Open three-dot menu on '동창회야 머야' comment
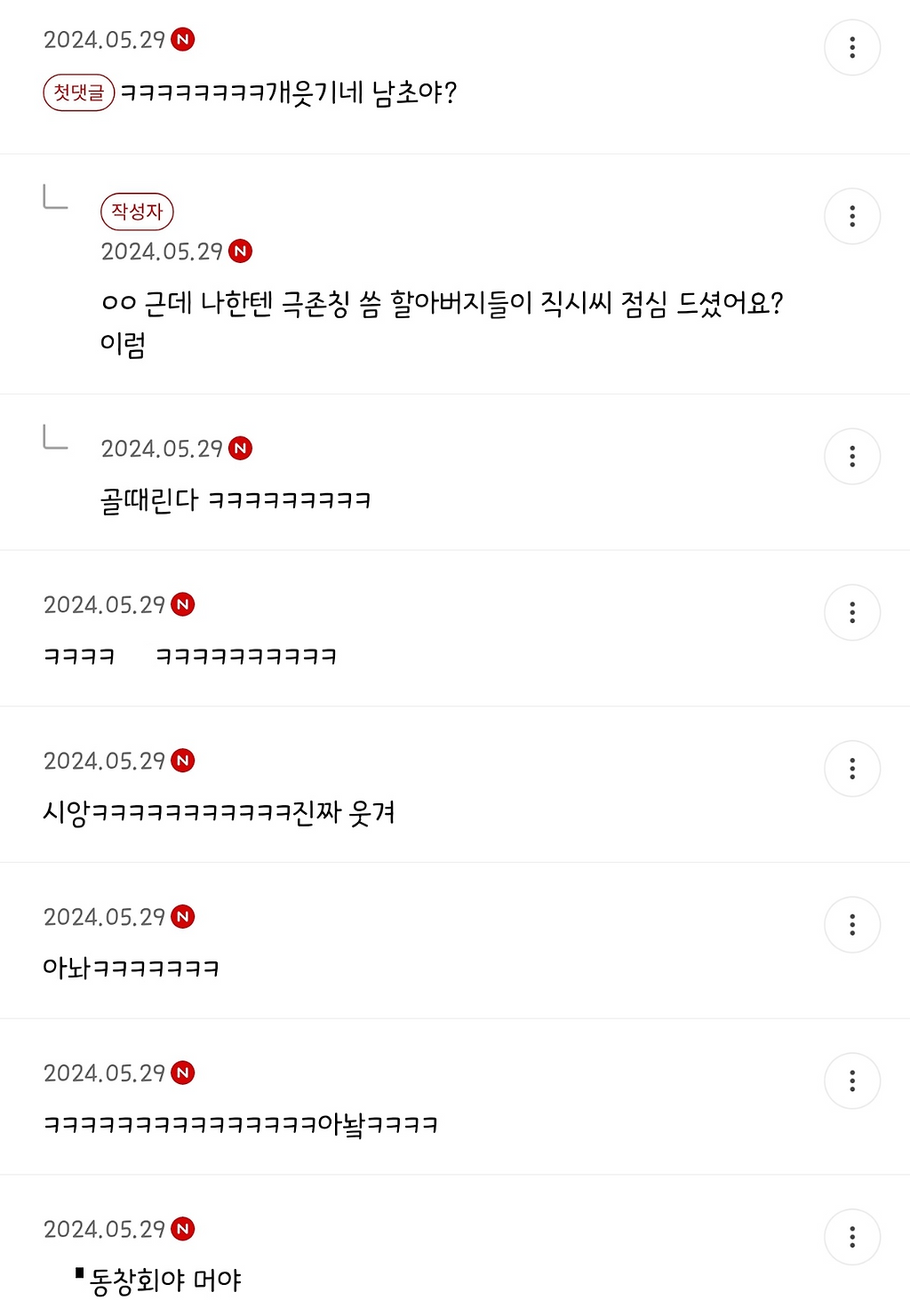910x1316 pixels. (852, 1237)
